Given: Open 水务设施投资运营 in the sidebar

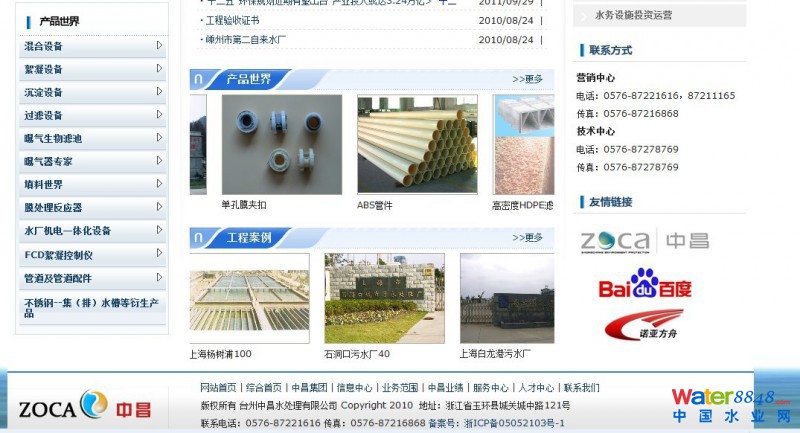Looking at the screenshot, I should click(x=634, y=15).
